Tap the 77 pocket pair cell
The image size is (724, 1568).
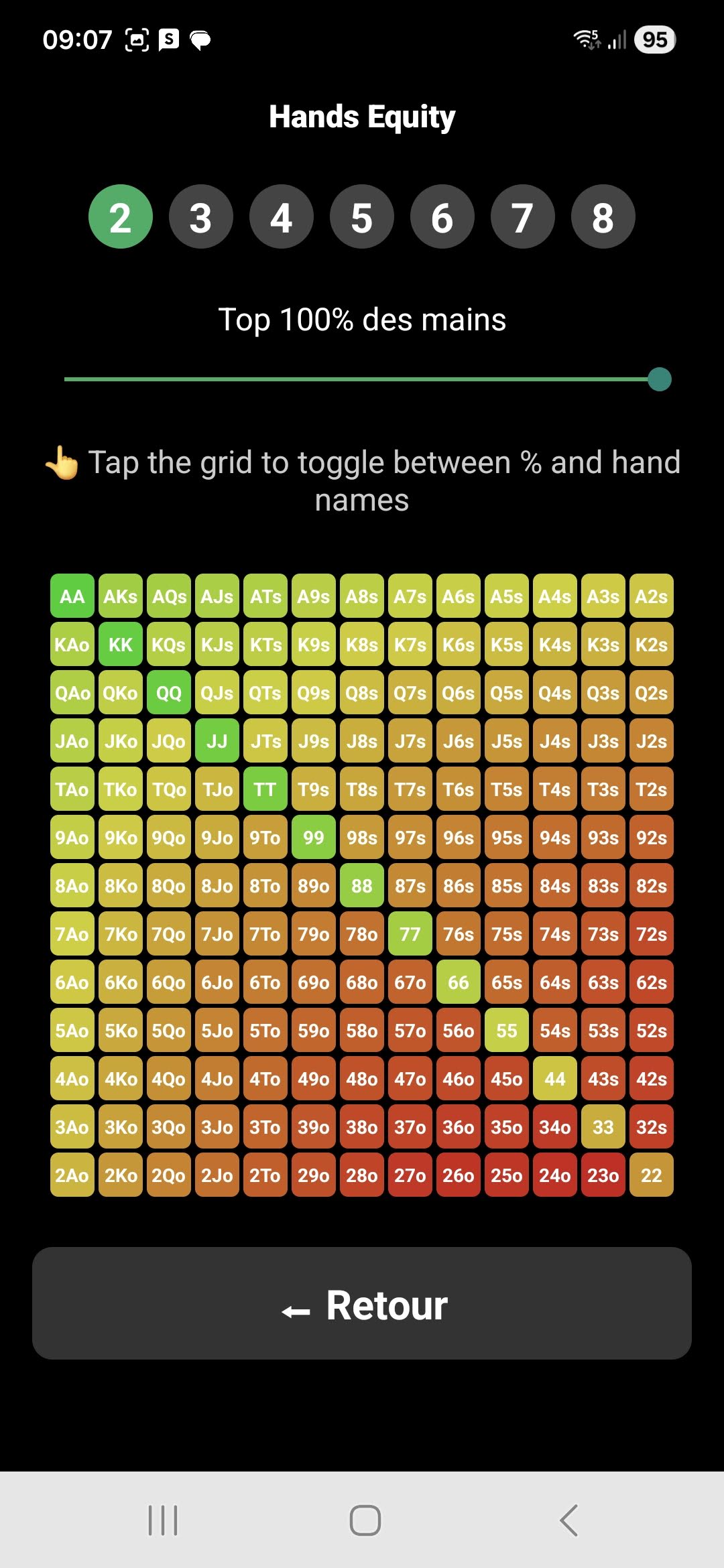coord(410,934)
